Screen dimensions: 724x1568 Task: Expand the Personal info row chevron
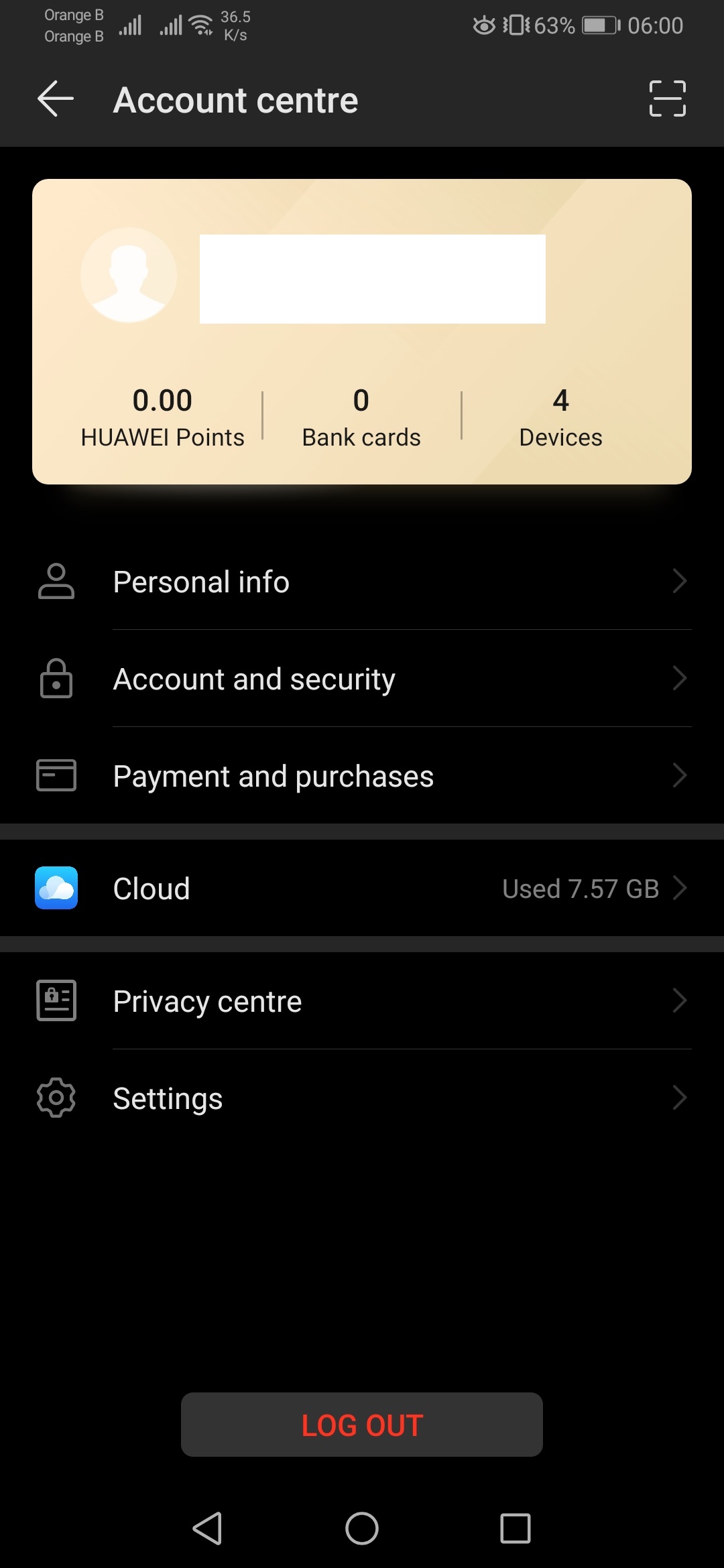tap(680, 582)
